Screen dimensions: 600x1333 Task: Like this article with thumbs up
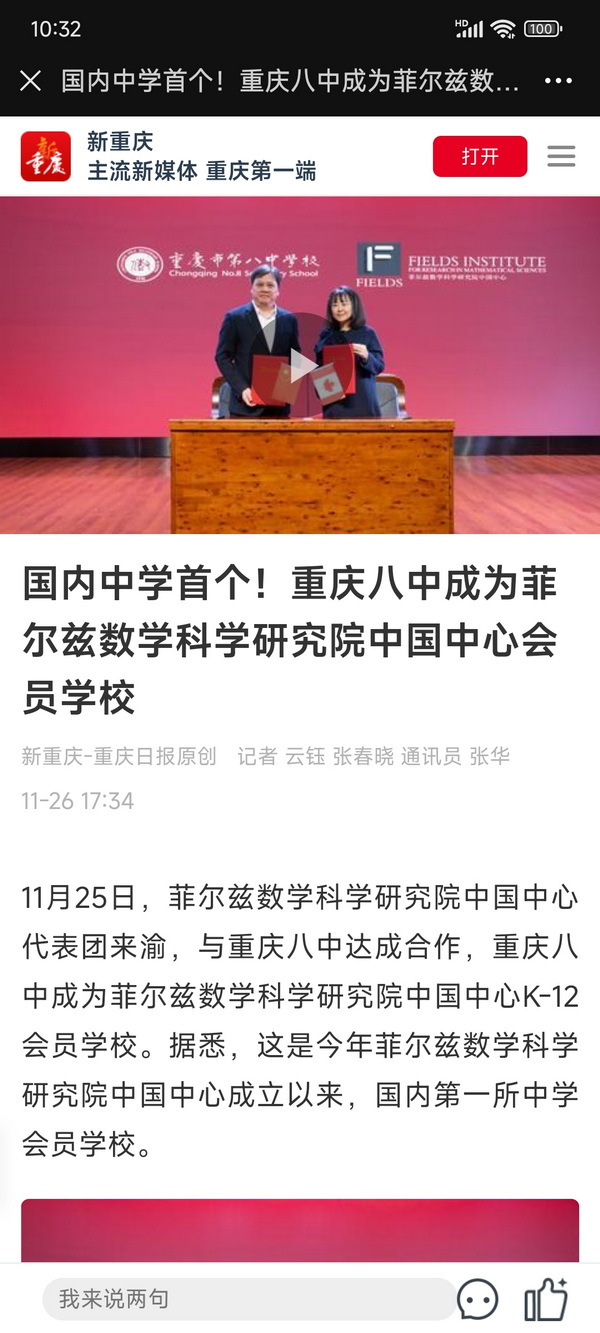tap(546, 1299)
